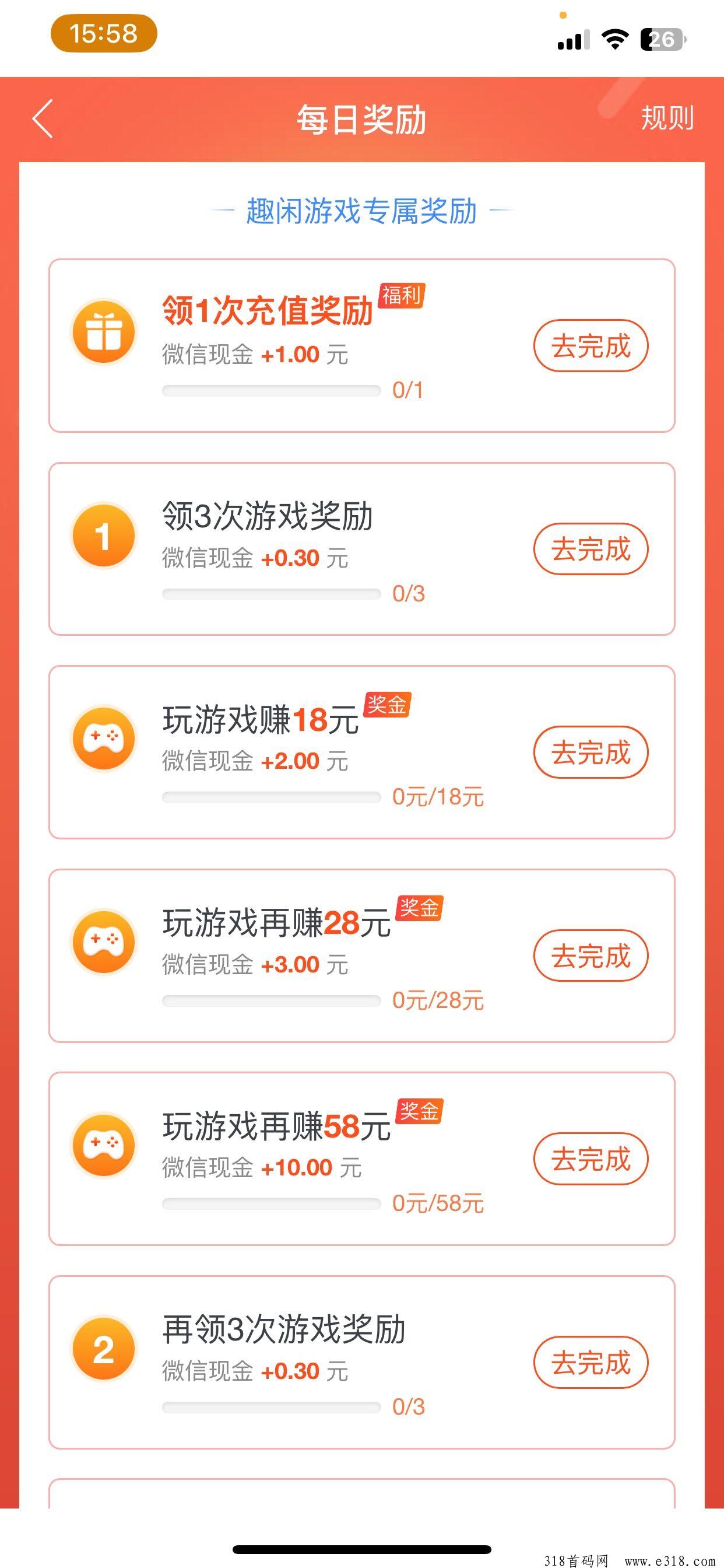Tap 去完成 for 领3次游戏奖励 task 1
This screenshot has width=724, height=1568.
tap(590, 549)
